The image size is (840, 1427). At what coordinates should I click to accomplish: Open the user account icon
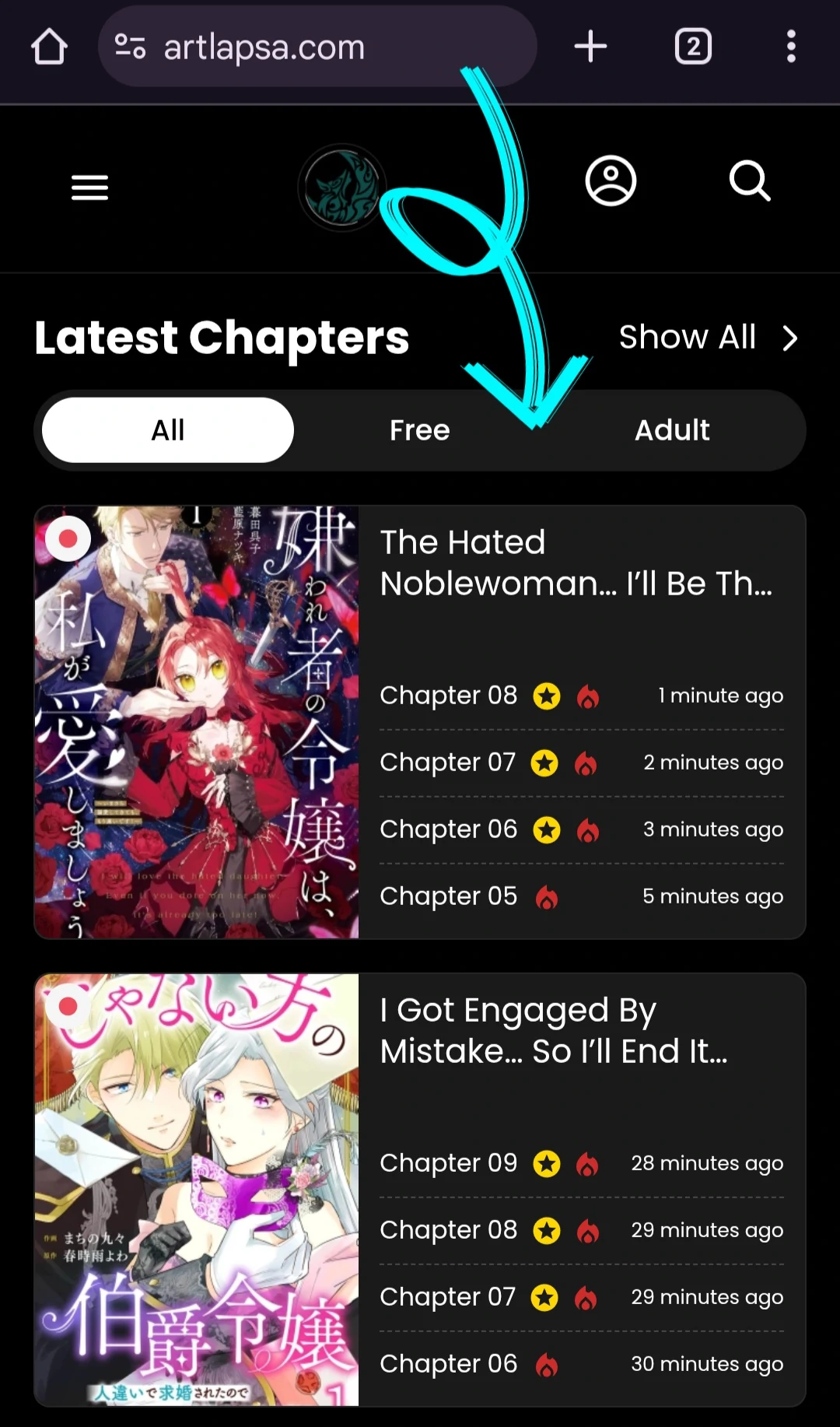(611, 181)
